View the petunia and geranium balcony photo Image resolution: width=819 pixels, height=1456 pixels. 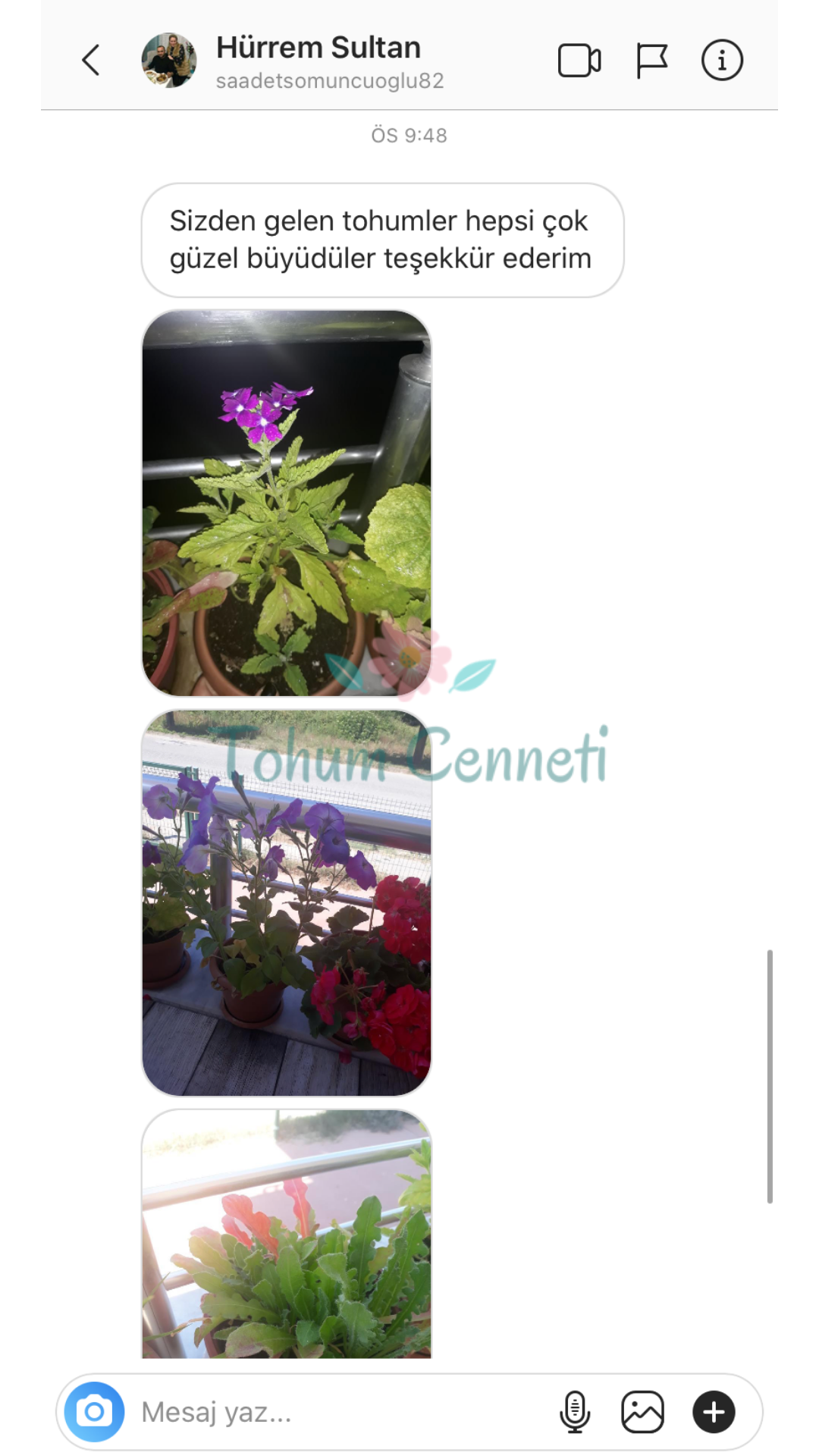(287, 902)
